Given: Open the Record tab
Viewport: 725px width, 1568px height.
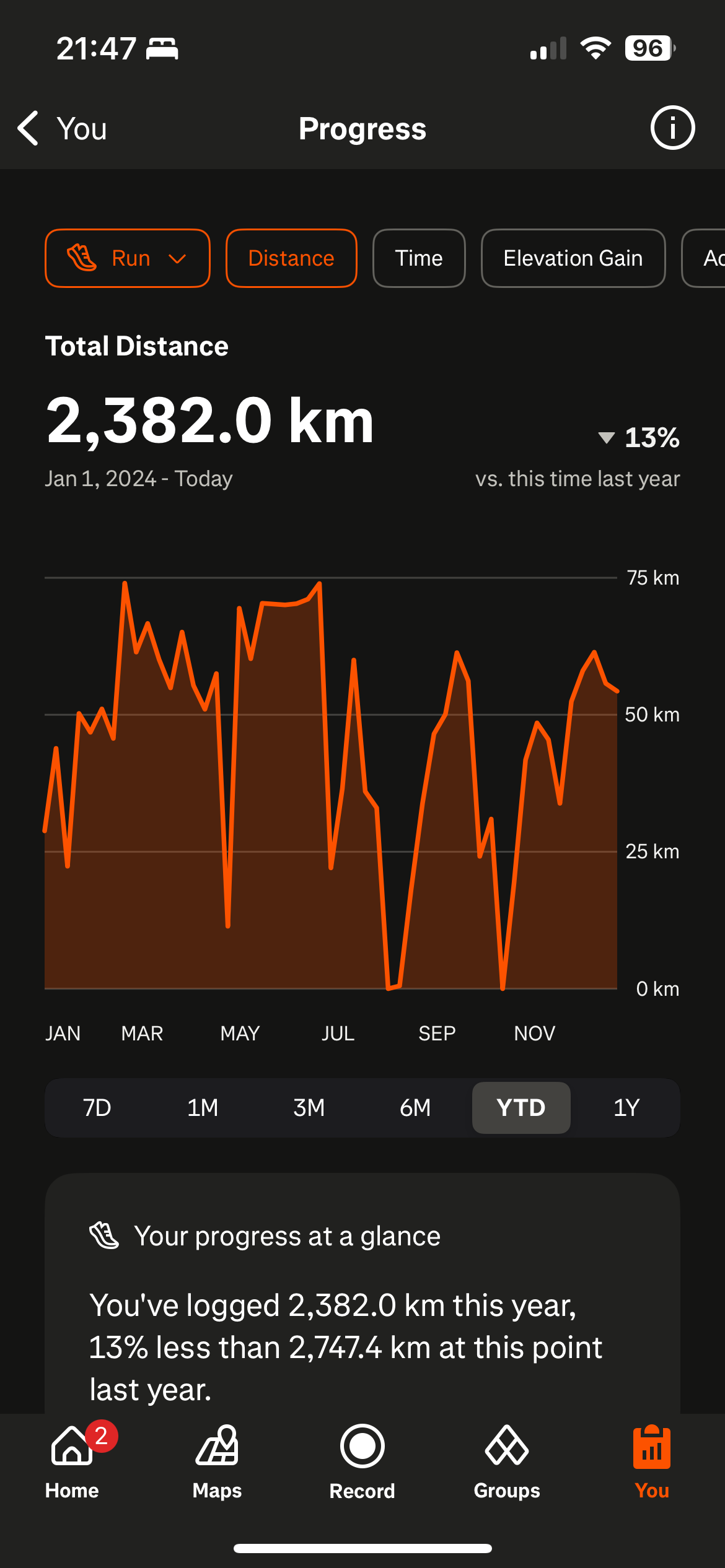Looking at the screenshot, I should 362,1461.
